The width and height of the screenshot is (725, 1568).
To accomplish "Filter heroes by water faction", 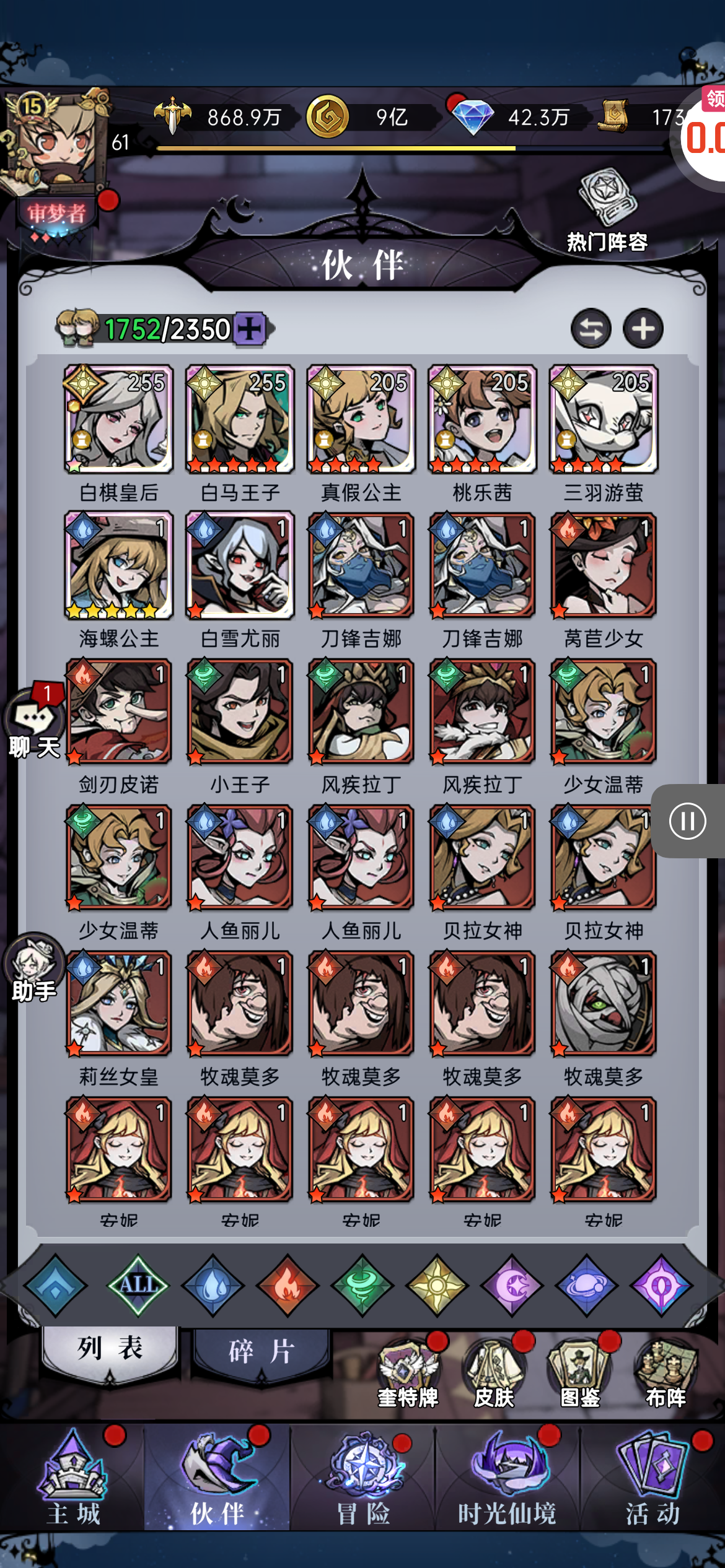I will [x=213, y=1286].
